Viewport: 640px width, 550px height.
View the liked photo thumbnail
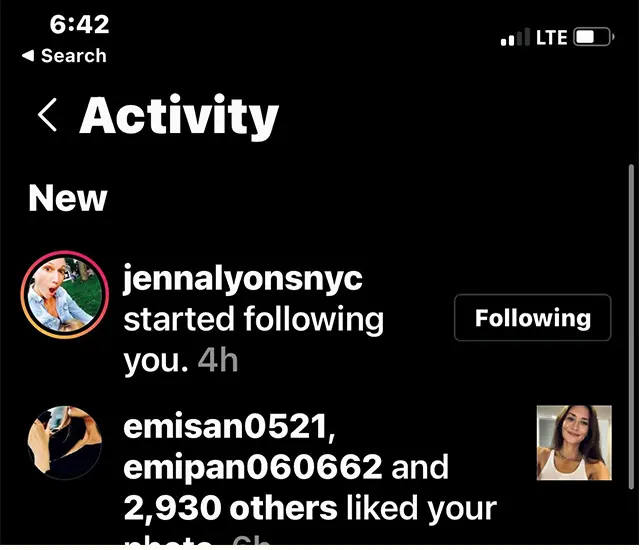click(574, 442)
